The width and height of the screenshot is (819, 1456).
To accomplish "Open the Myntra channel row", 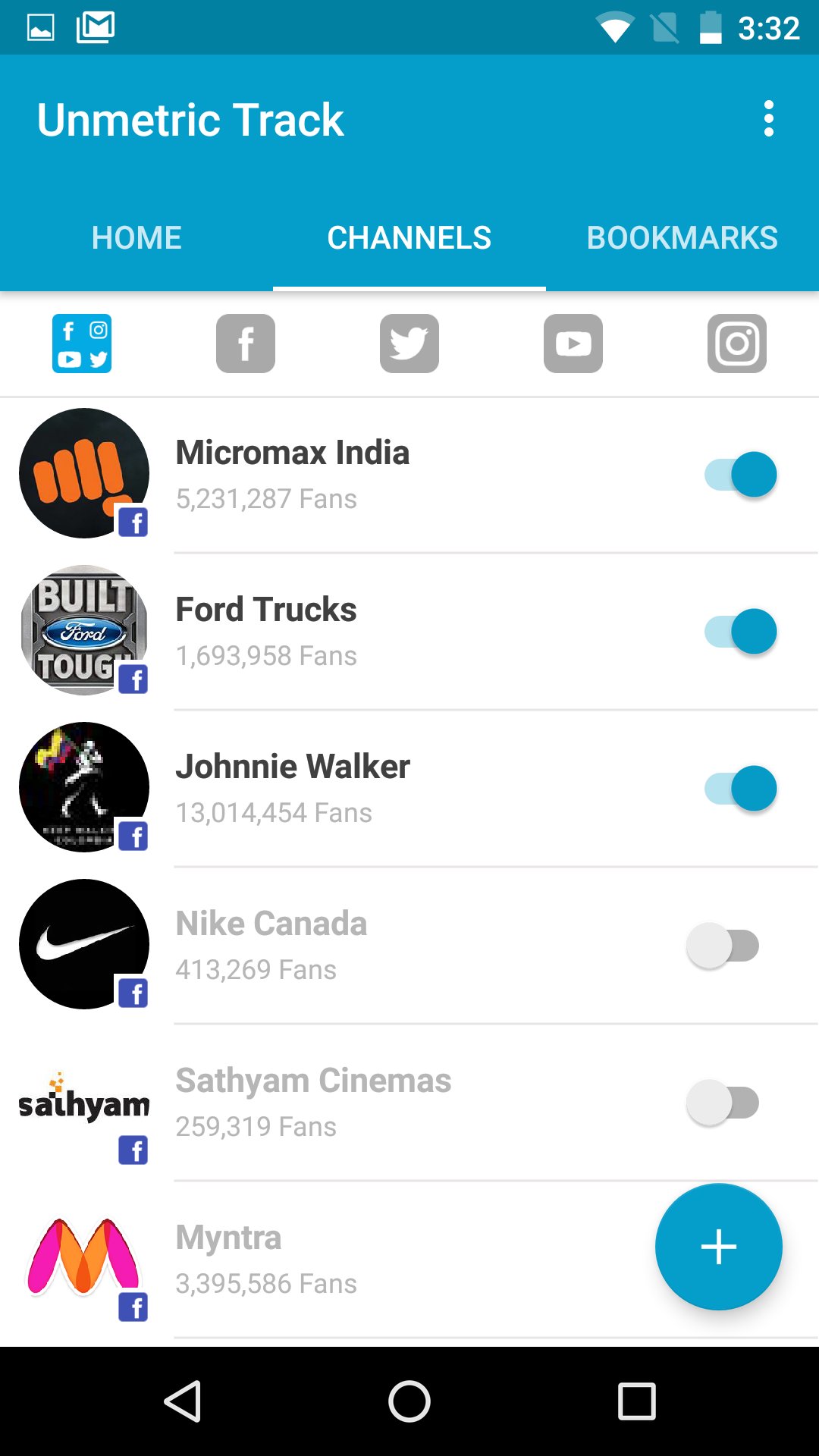I will [409, 1260].
